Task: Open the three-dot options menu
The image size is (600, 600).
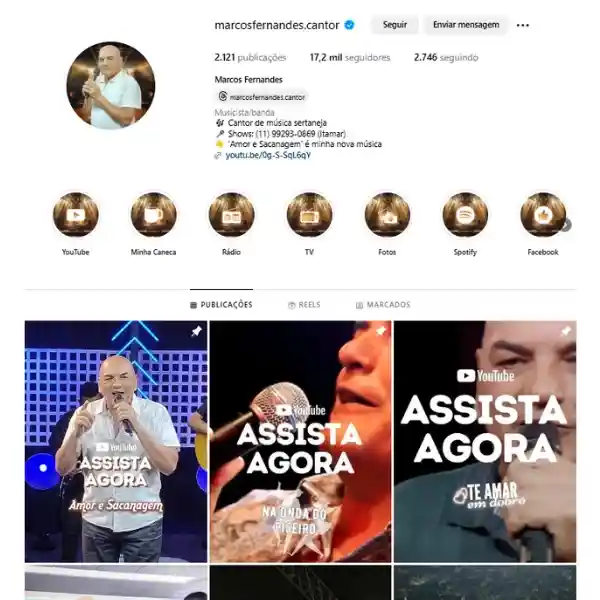Action: 523,25
